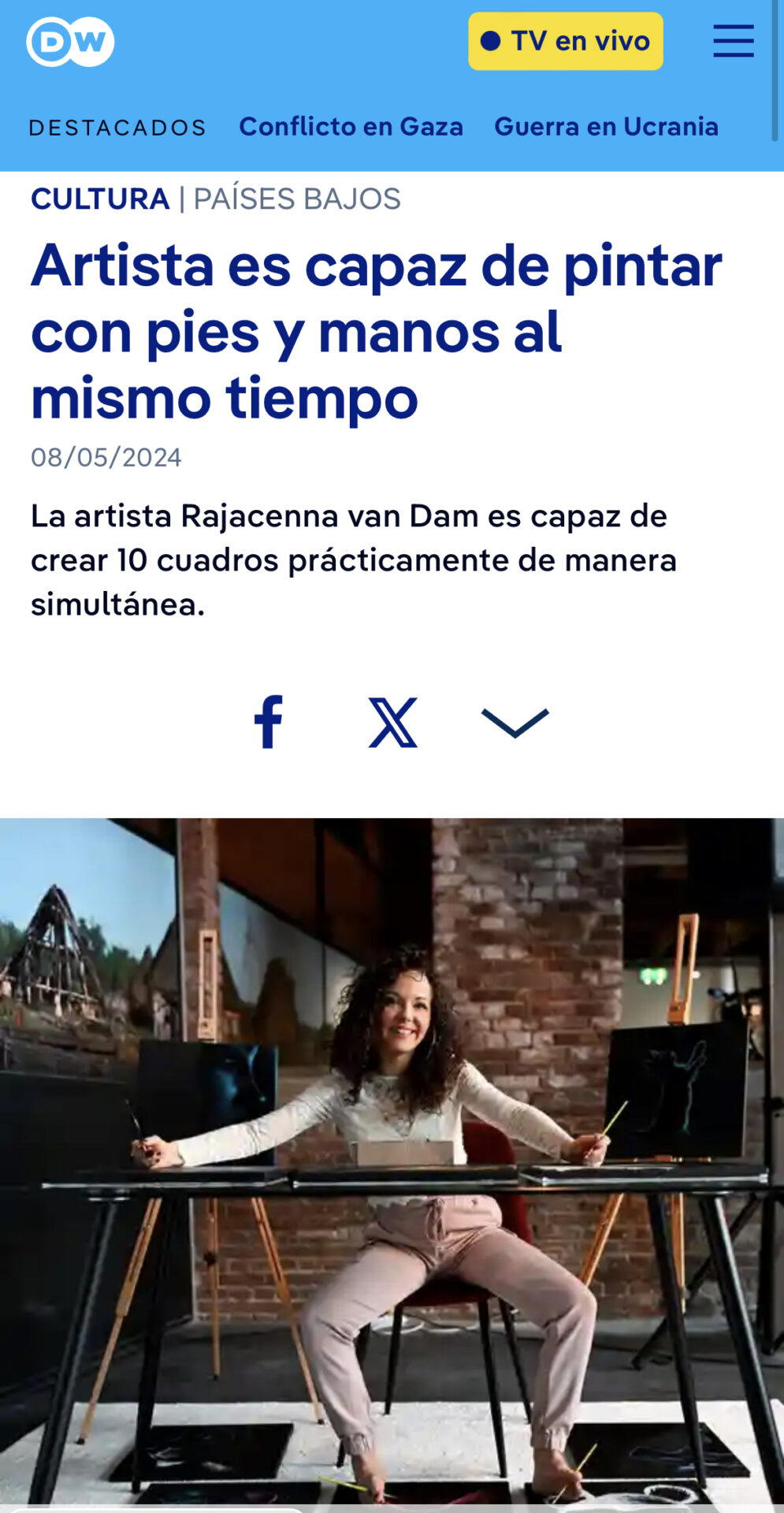Share the article on Facebook
Screen dimensions: 784x1513
268,721
